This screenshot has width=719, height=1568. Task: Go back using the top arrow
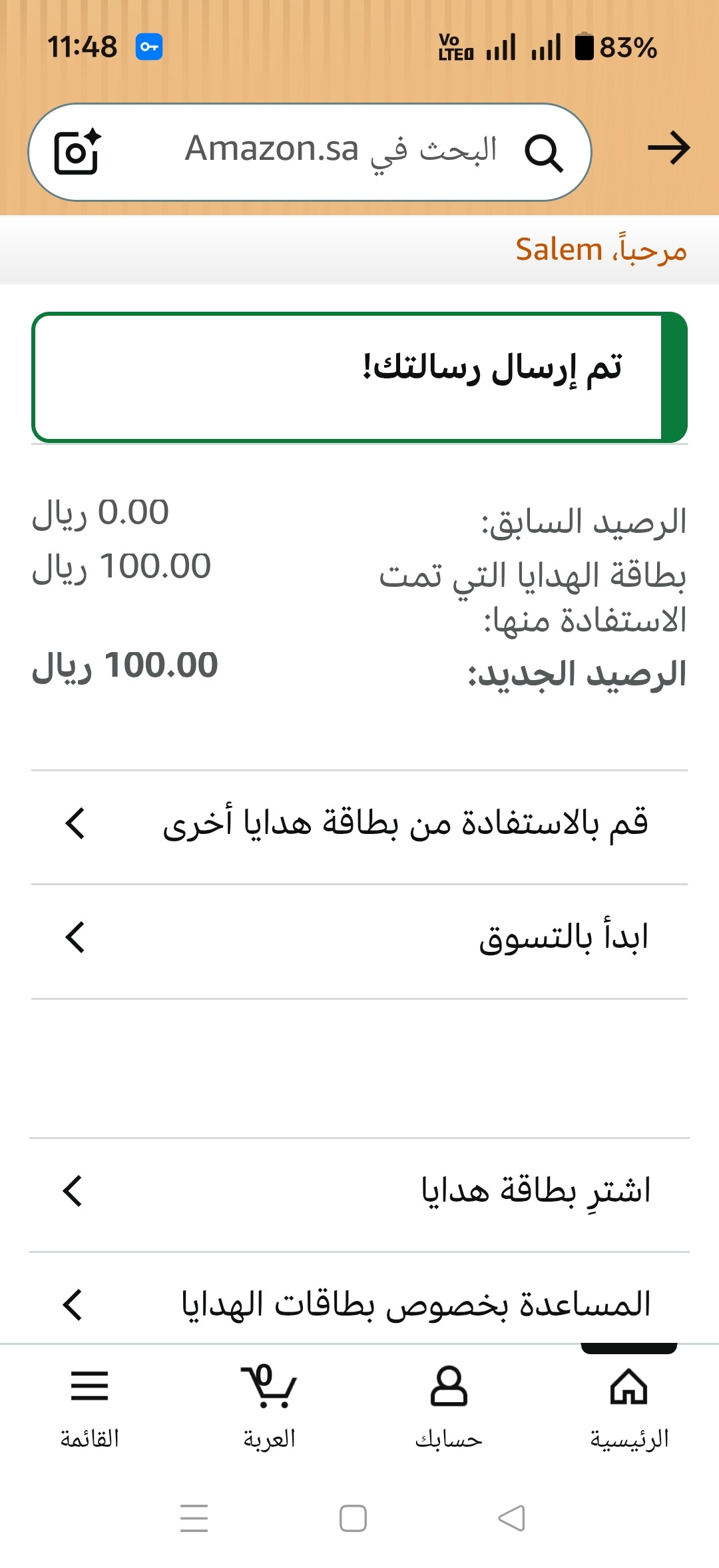pyautogui.click(x=668, y=148)
